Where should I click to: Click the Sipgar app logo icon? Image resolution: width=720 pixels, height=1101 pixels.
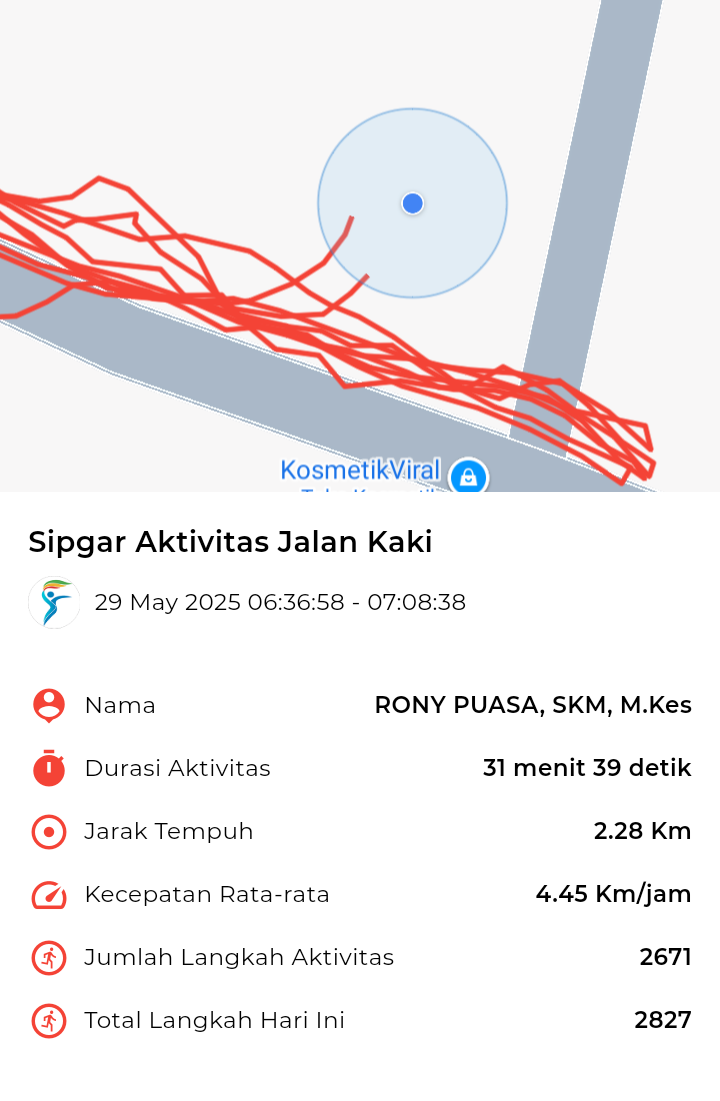[53, 602]
